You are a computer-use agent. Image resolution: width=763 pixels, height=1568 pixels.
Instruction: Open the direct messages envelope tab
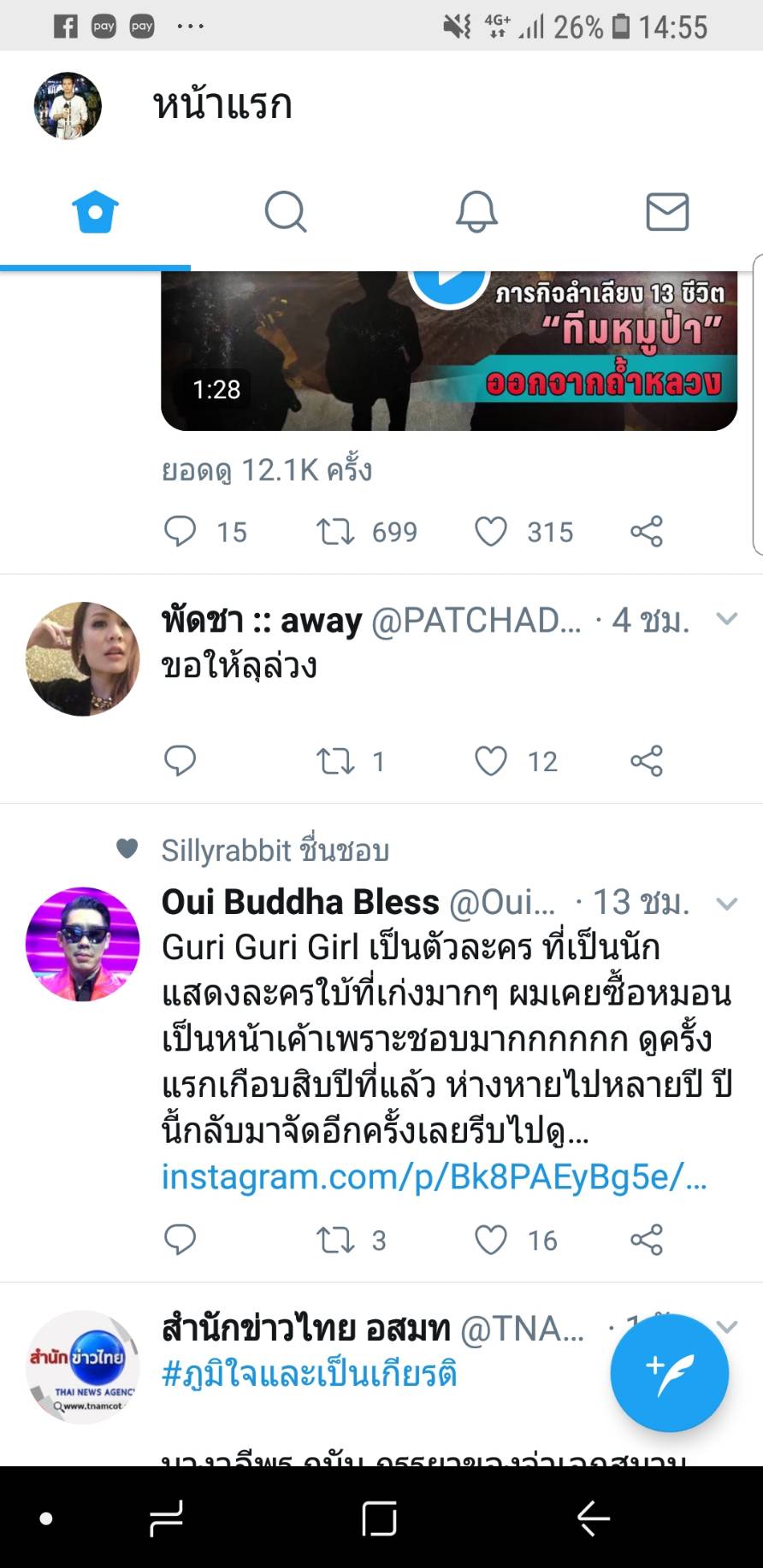pos(667,211)
